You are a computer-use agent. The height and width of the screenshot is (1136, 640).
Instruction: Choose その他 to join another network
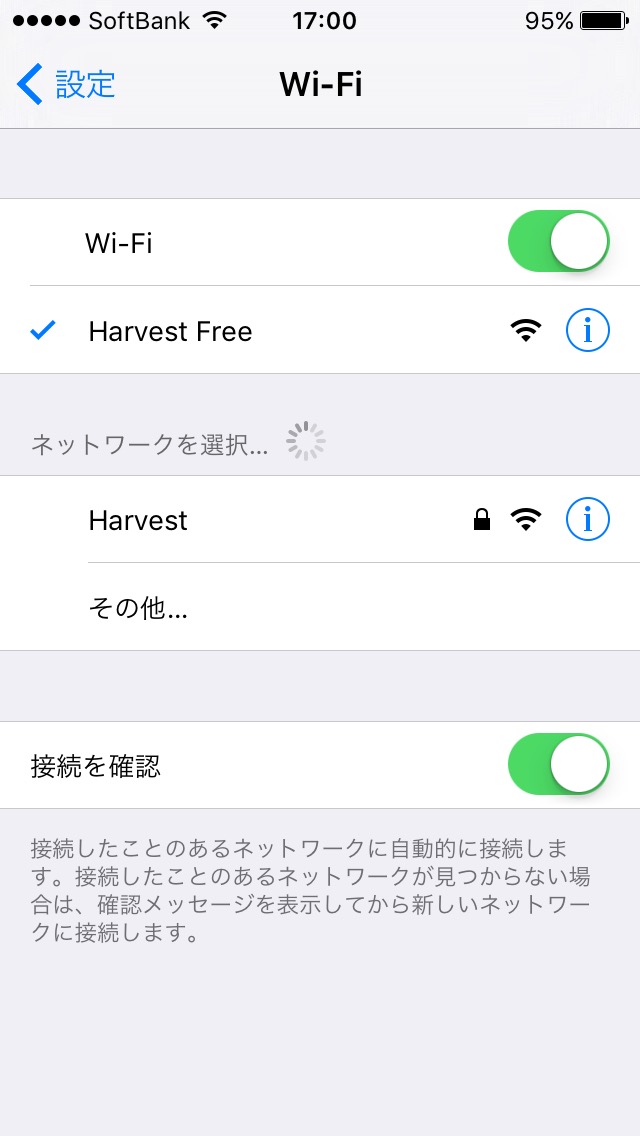click(138, 607)
